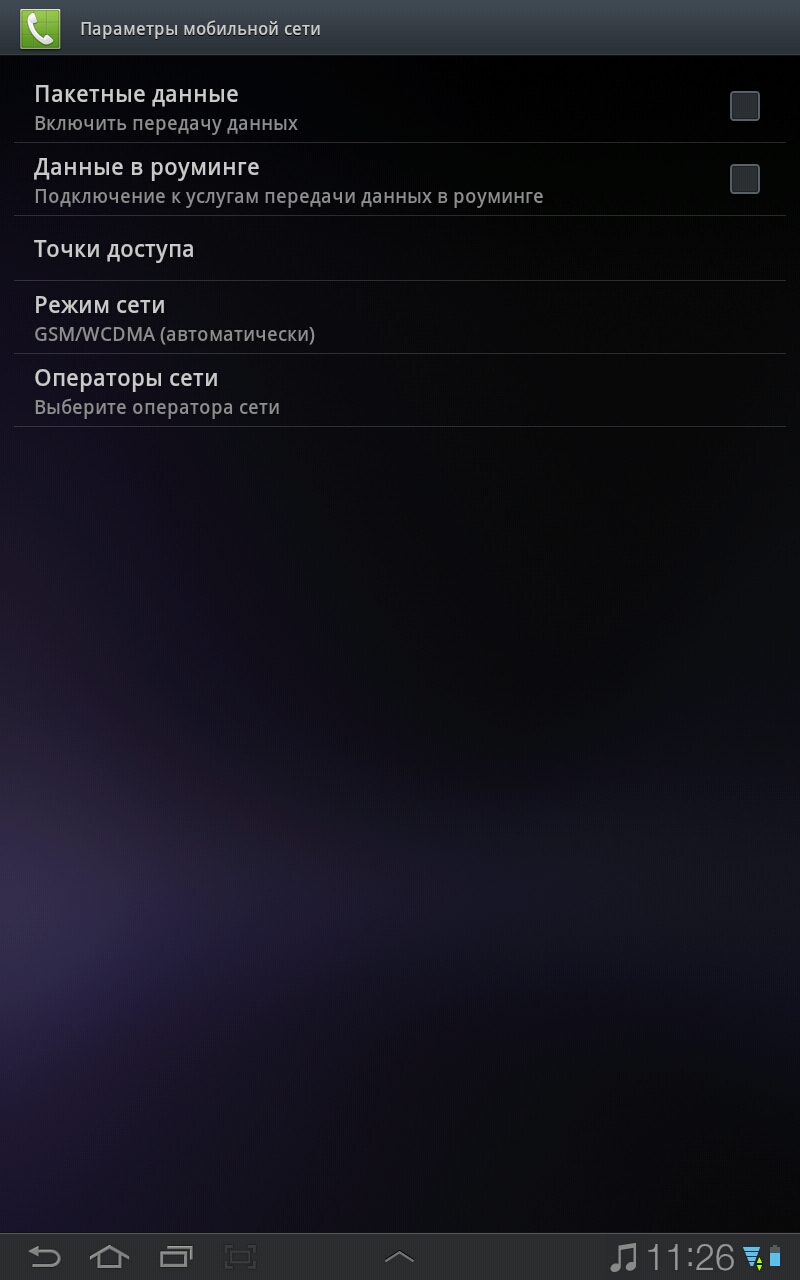The image size is (800, 1280).
Task: Expand the mini apps tray arrow
Action: (399, 1256)
